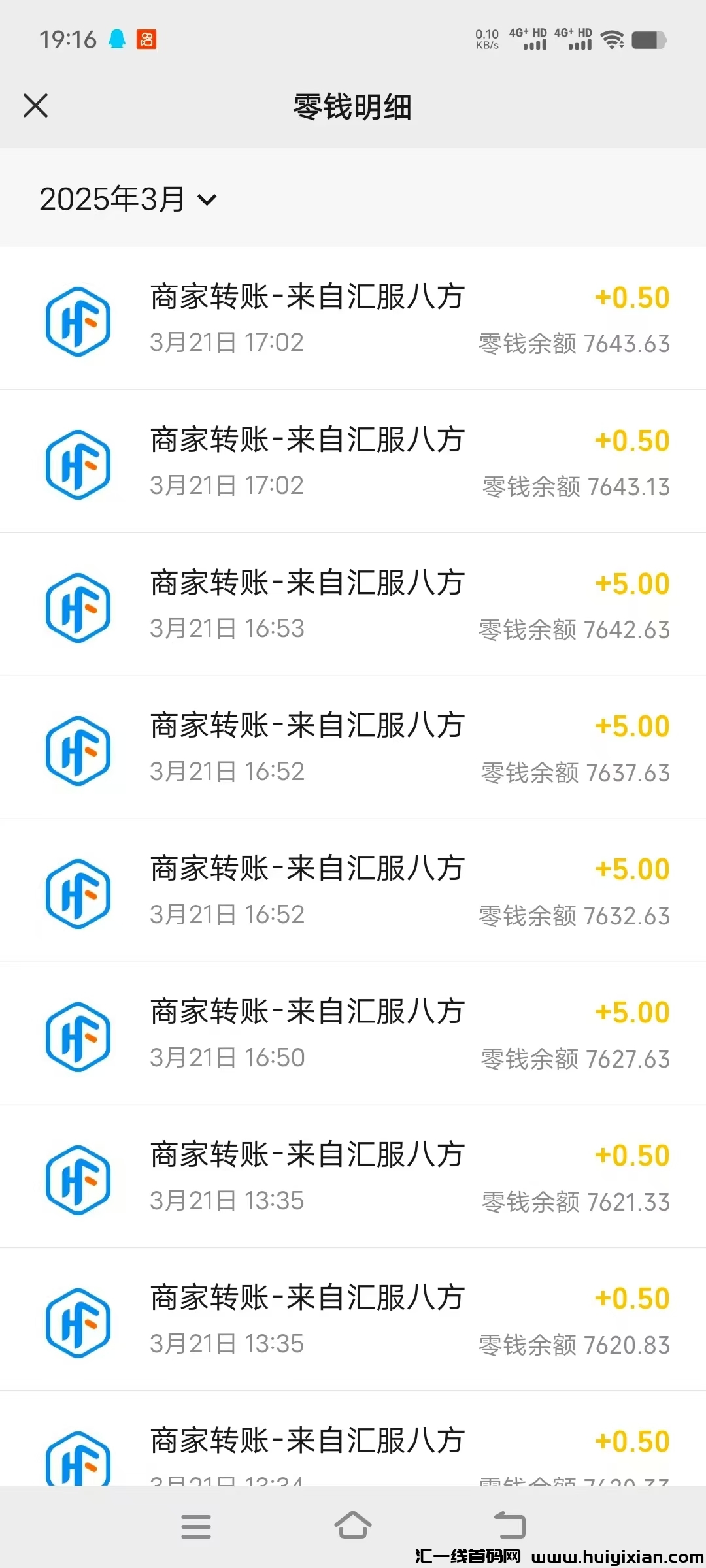Tap the +5.00 amount on the 16:52 entry
The width and height of the screenshot is (706, 1568).
632,726
